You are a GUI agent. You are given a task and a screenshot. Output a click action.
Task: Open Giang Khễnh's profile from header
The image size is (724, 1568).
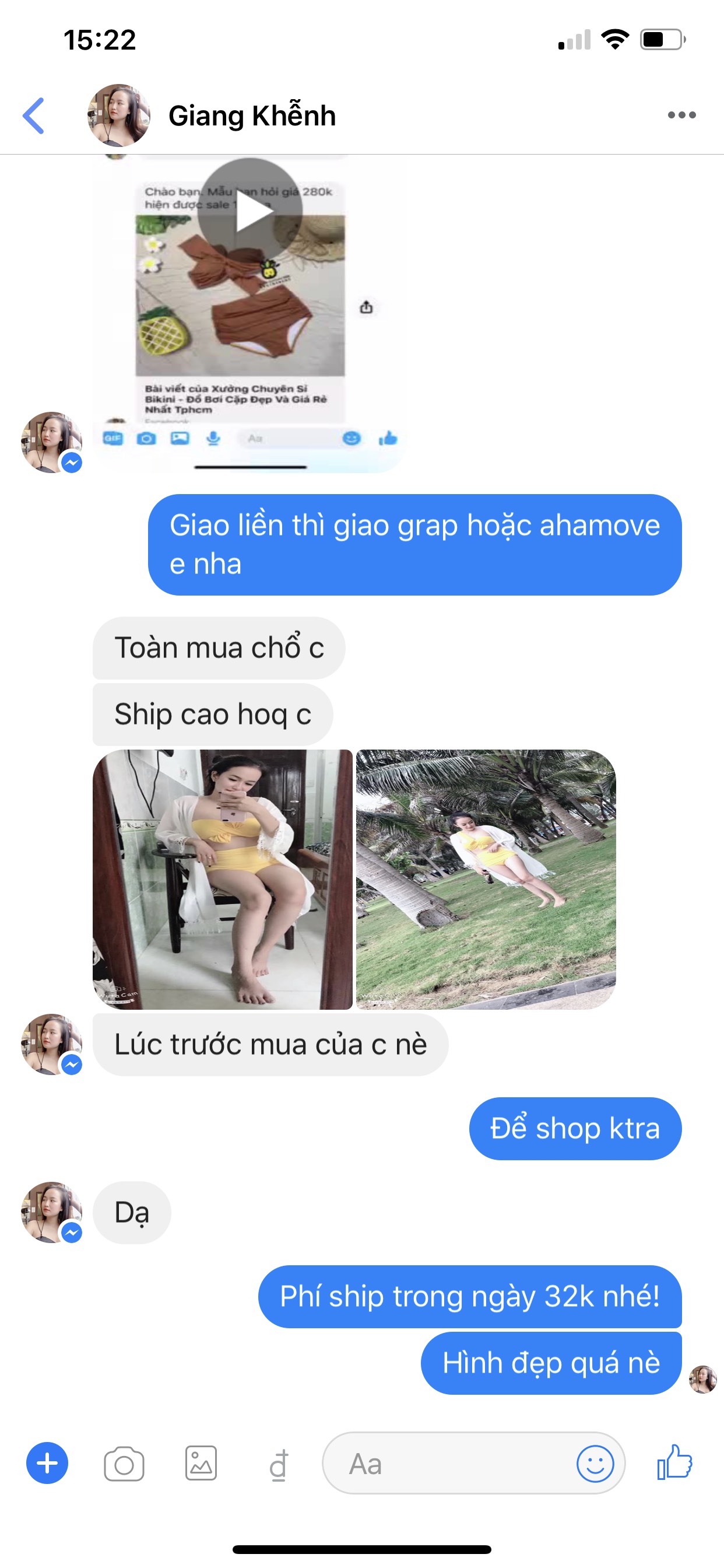[x=251, y=116]
